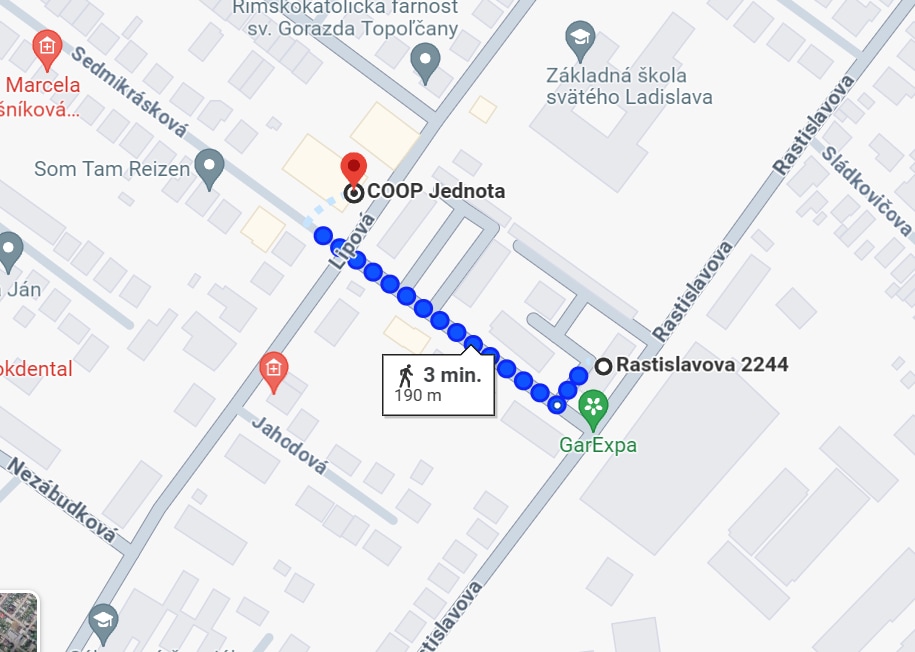915x652 pixels.
Task: Select the grey pin beside Ján label
Action: tap(9, 250)
